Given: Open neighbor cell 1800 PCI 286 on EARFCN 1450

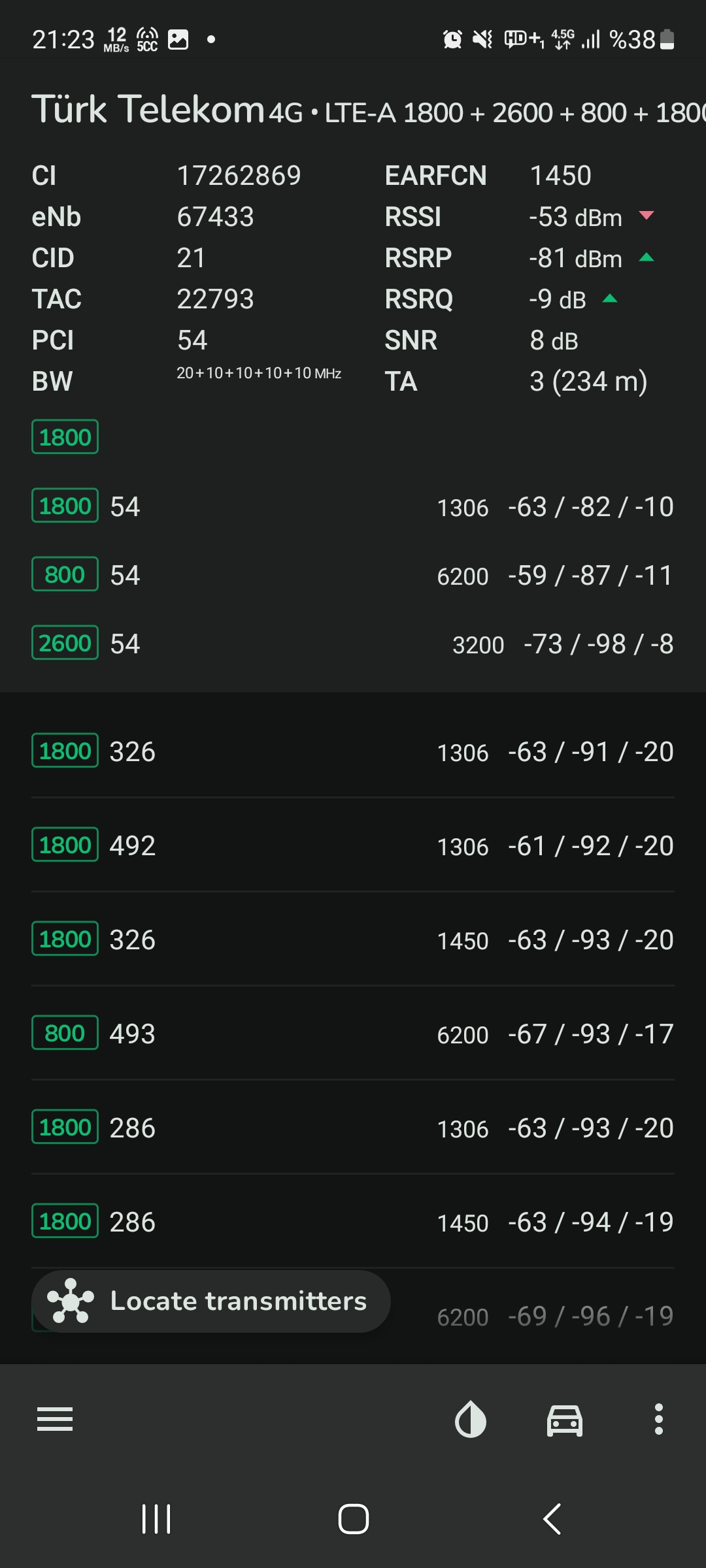Looking at the screenshot, I should click(353, 1222).
